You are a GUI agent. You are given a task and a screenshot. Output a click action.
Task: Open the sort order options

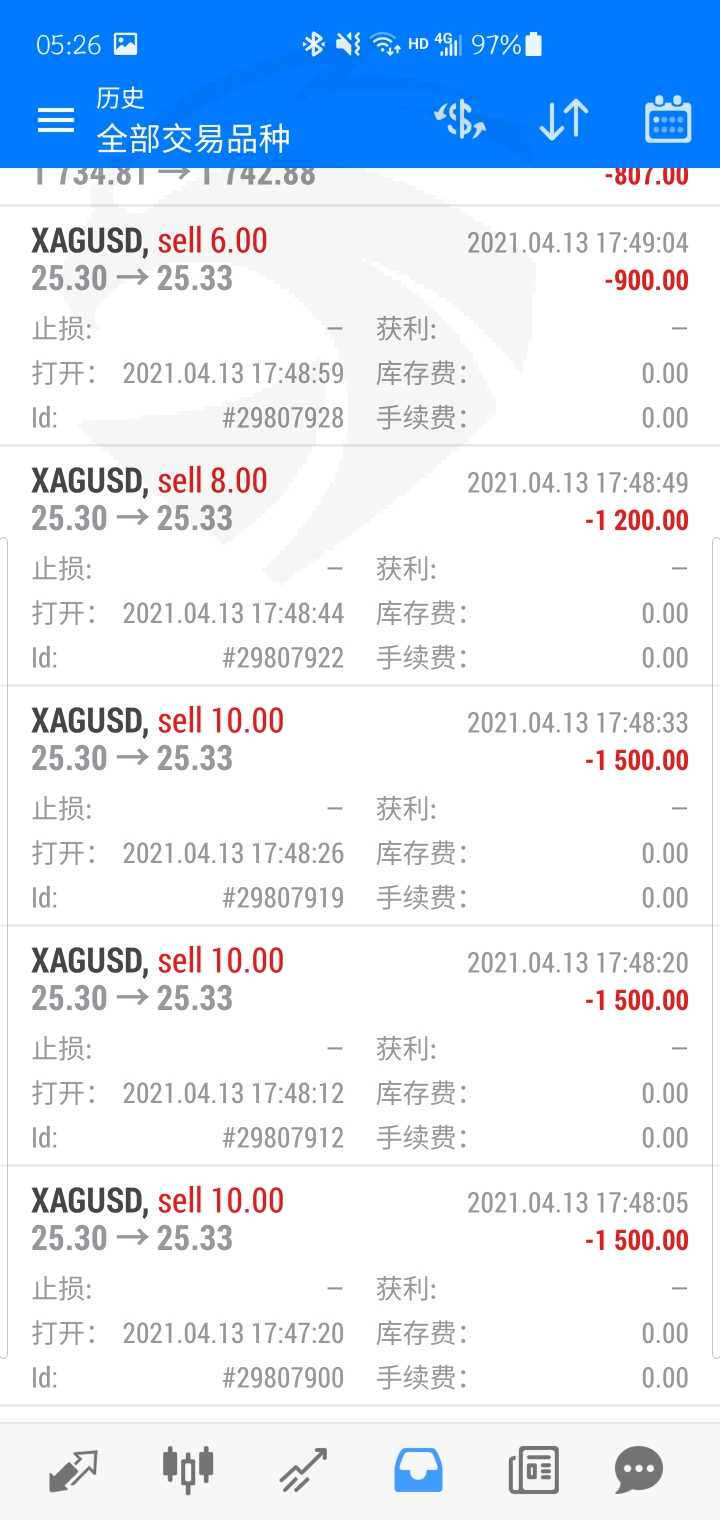tap(563, 121)
